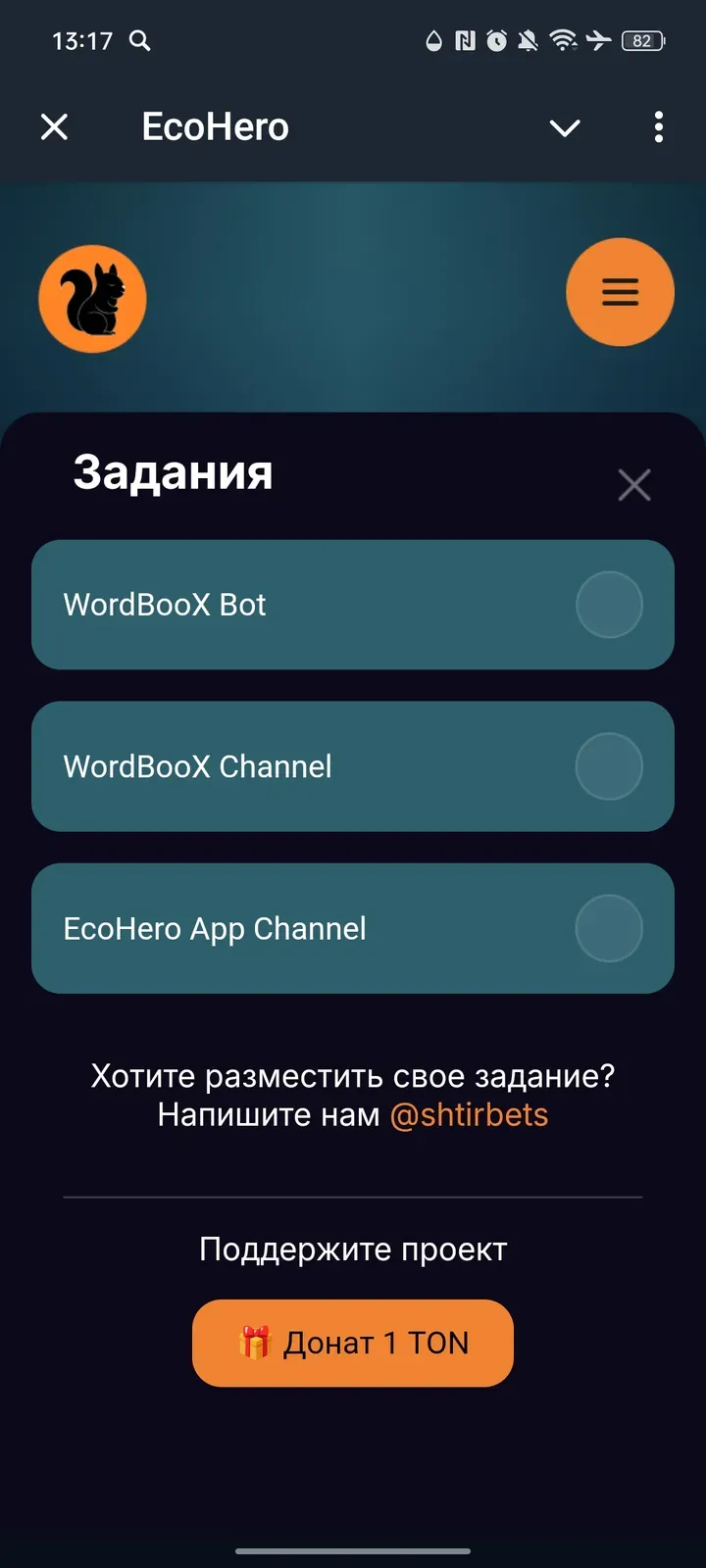This screenshot has height=1568, width=706.
Task: Close the EcoHero mini app
Action: click(x=55, y=126)
